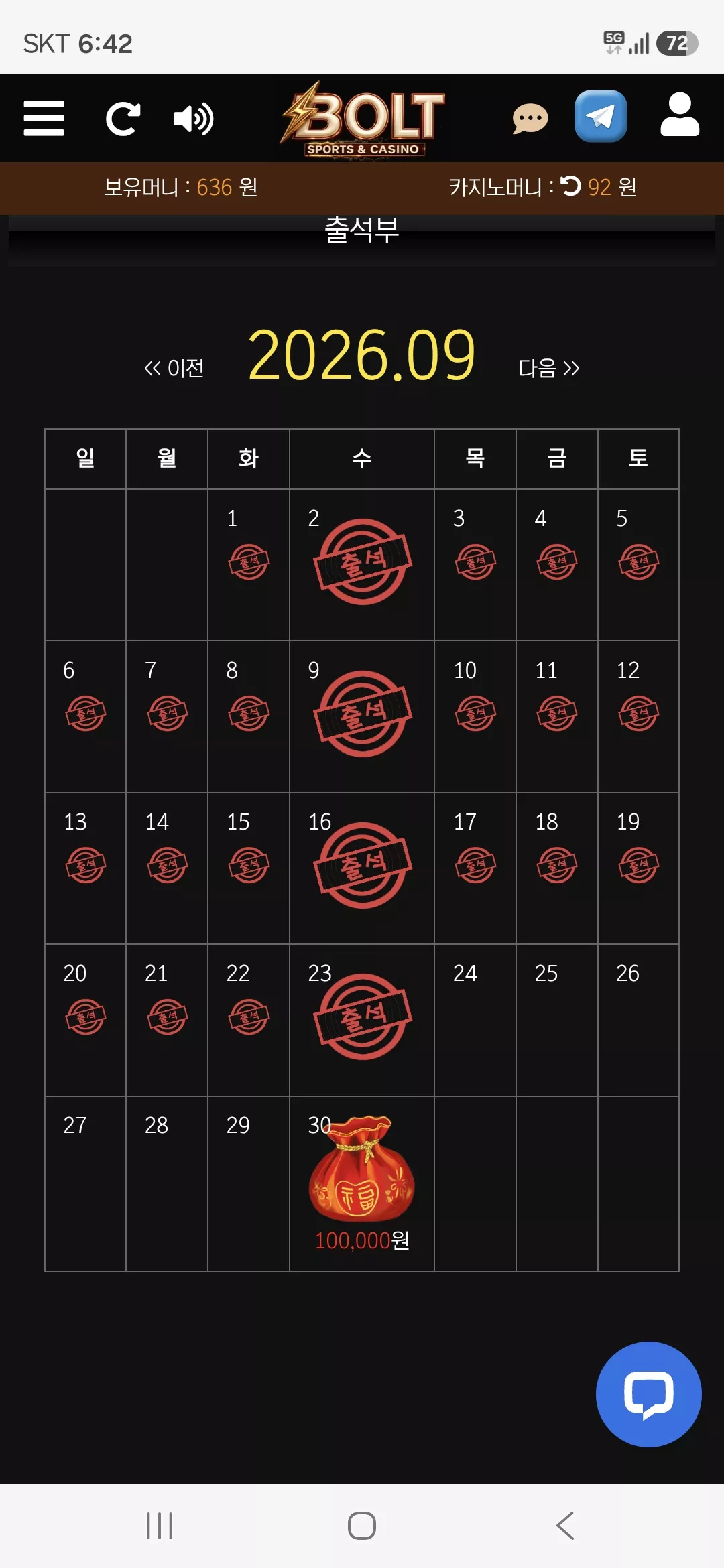This screenshot has width=724, height=1568.
Task: Open recent apps from navigation bar
Action: click(160, 1526)
